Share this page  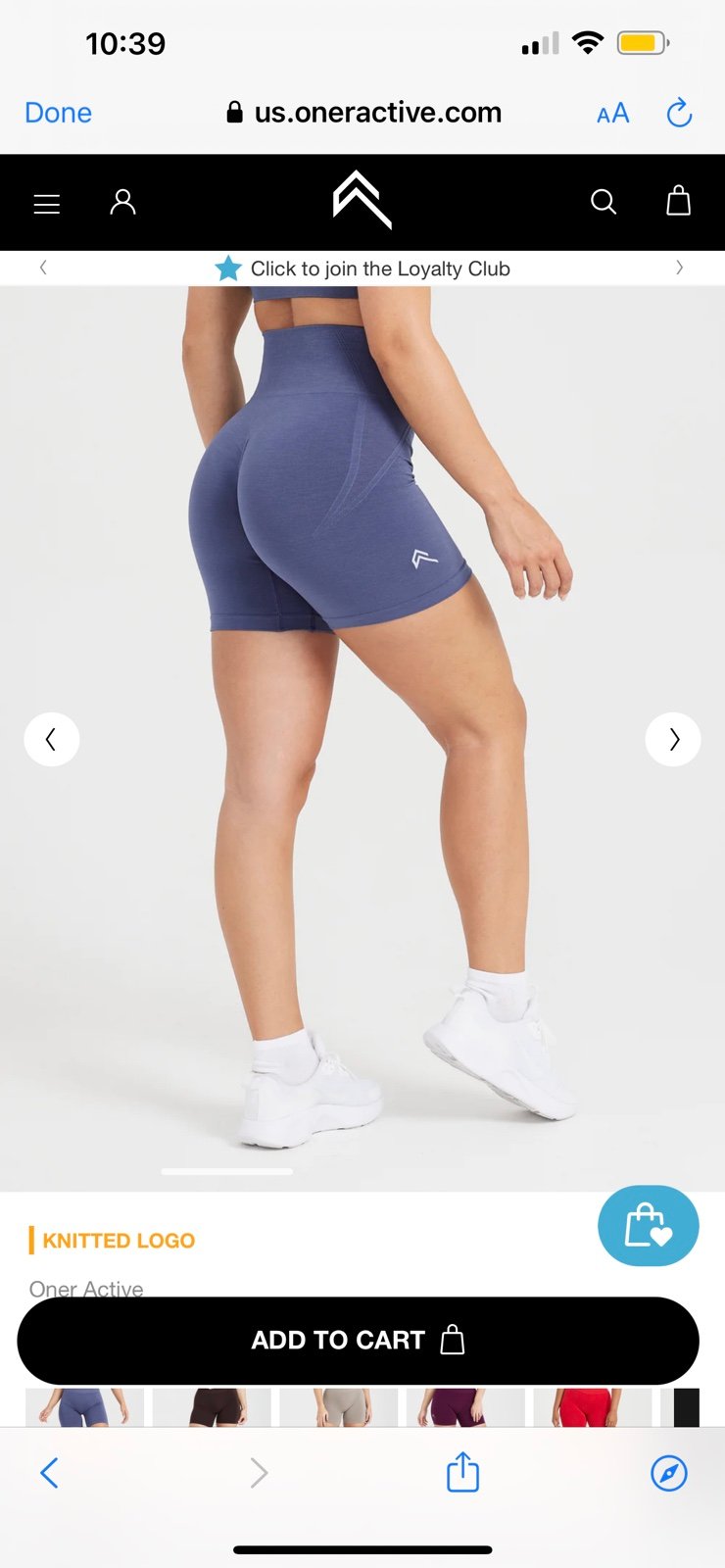pyautogui.click(x=462, y=1472)
